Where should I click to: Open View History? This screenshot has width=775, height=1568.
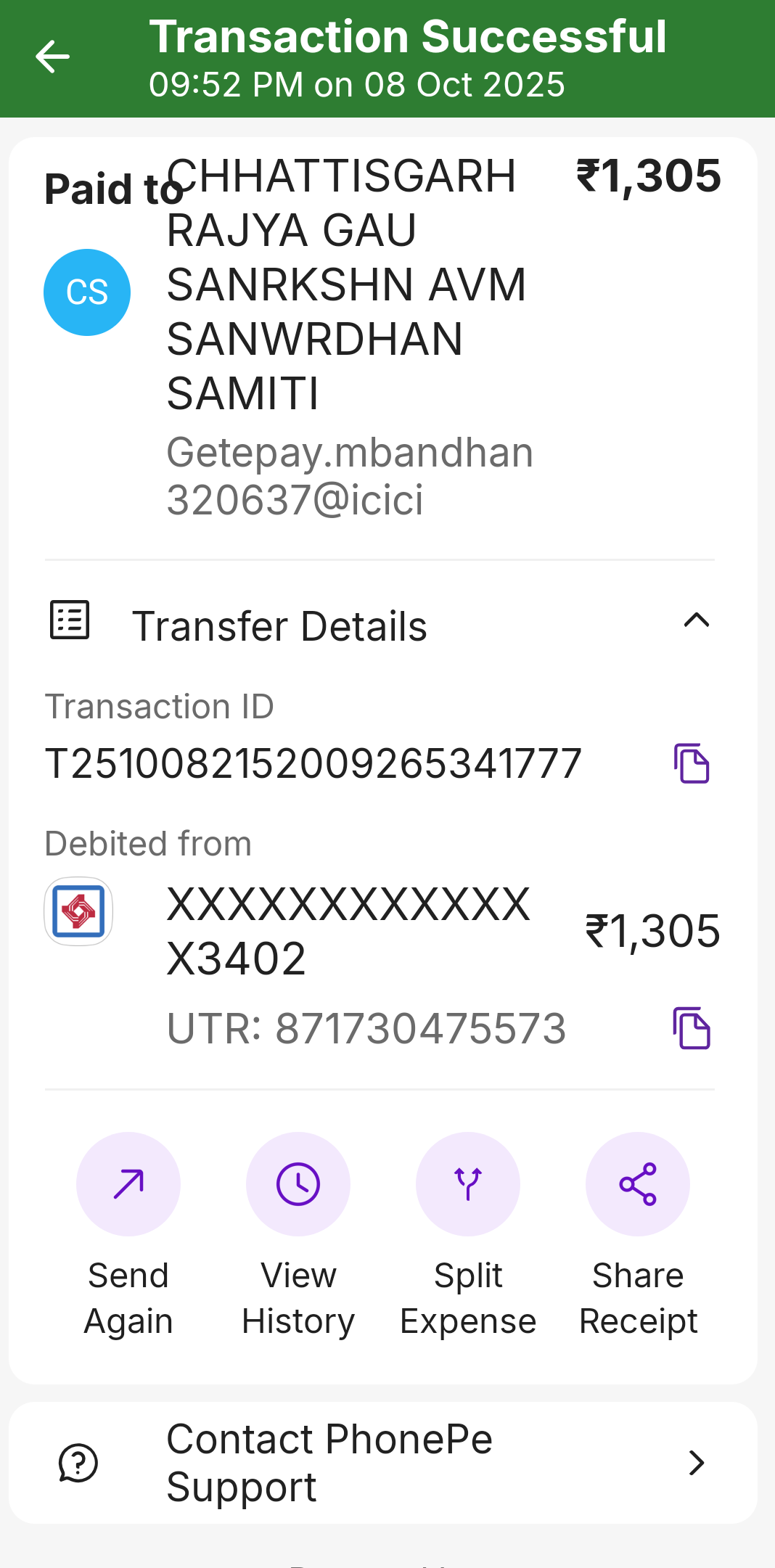pyautogui.click(x=298, y=1184)
